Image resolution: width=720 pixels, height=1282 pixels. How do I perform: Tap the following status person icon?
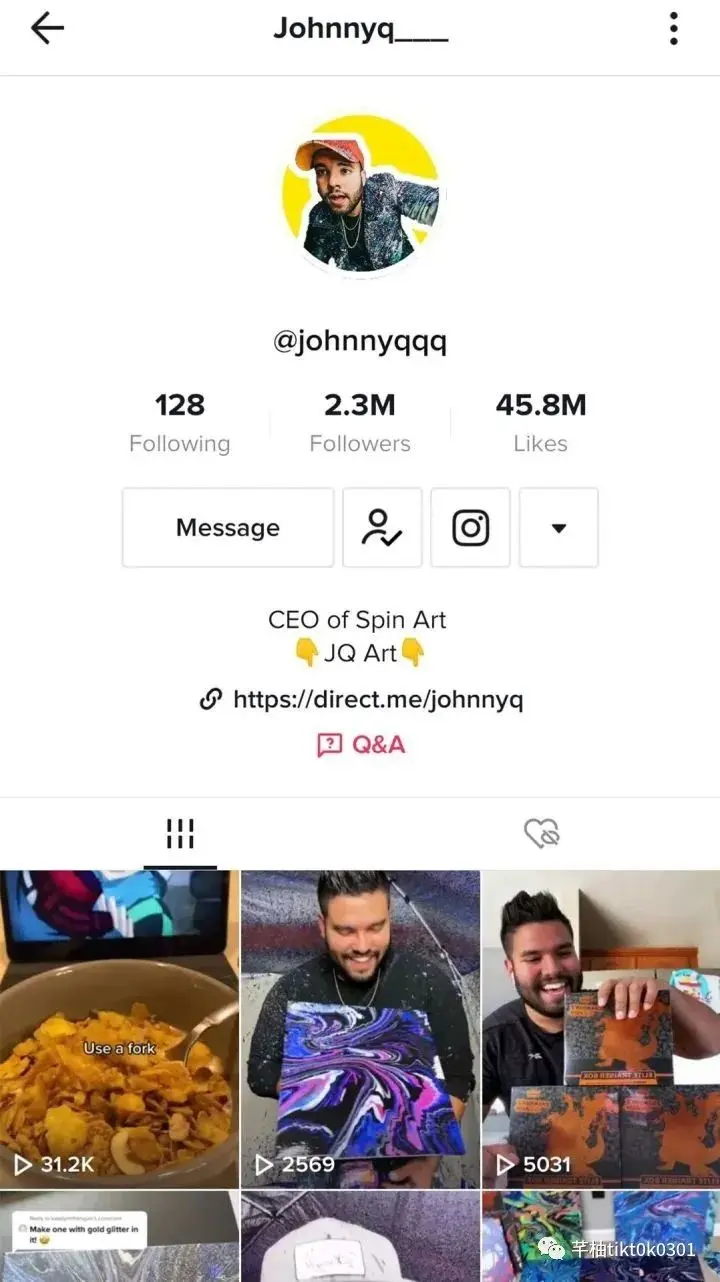(x=382, y=528)
